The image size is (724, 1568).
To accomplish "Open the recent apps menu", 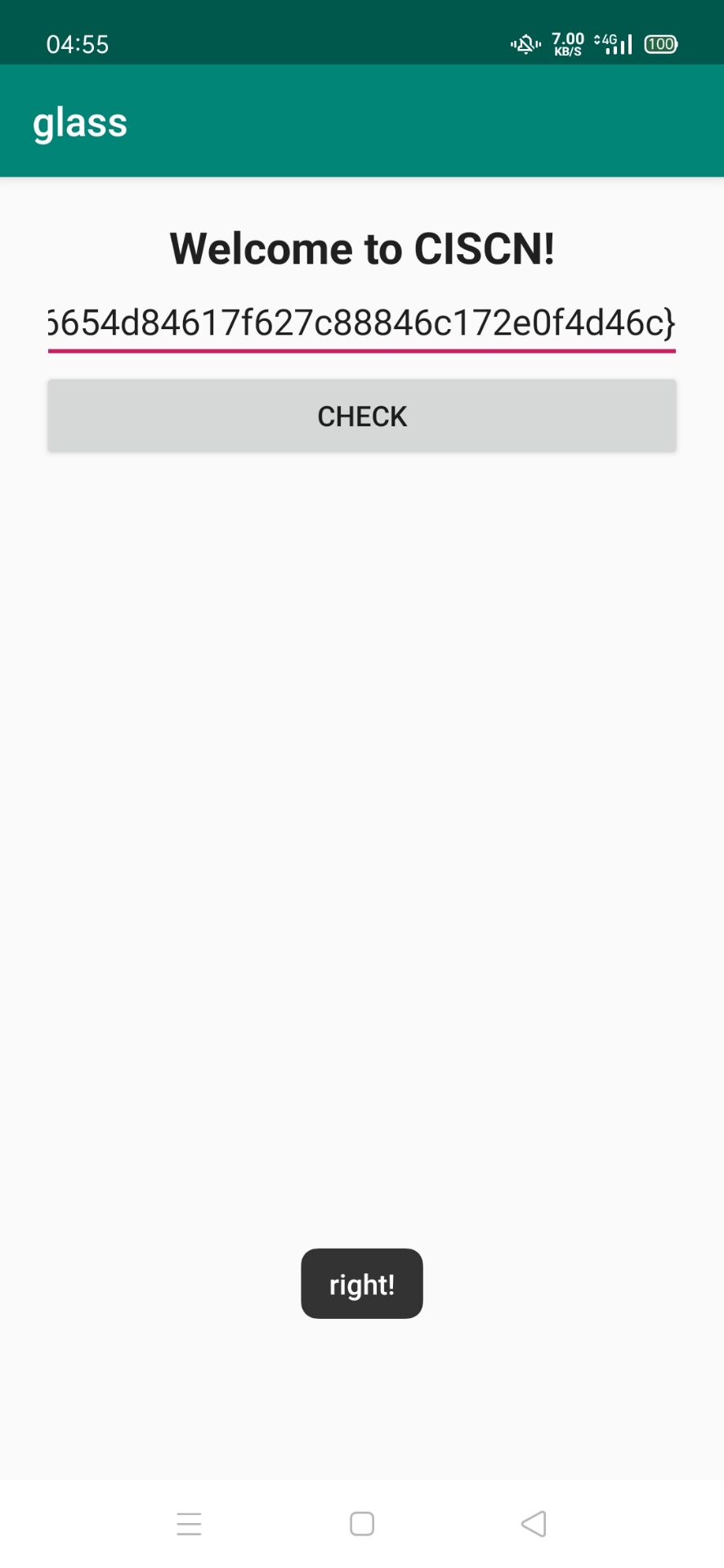I will point(189,1524).
